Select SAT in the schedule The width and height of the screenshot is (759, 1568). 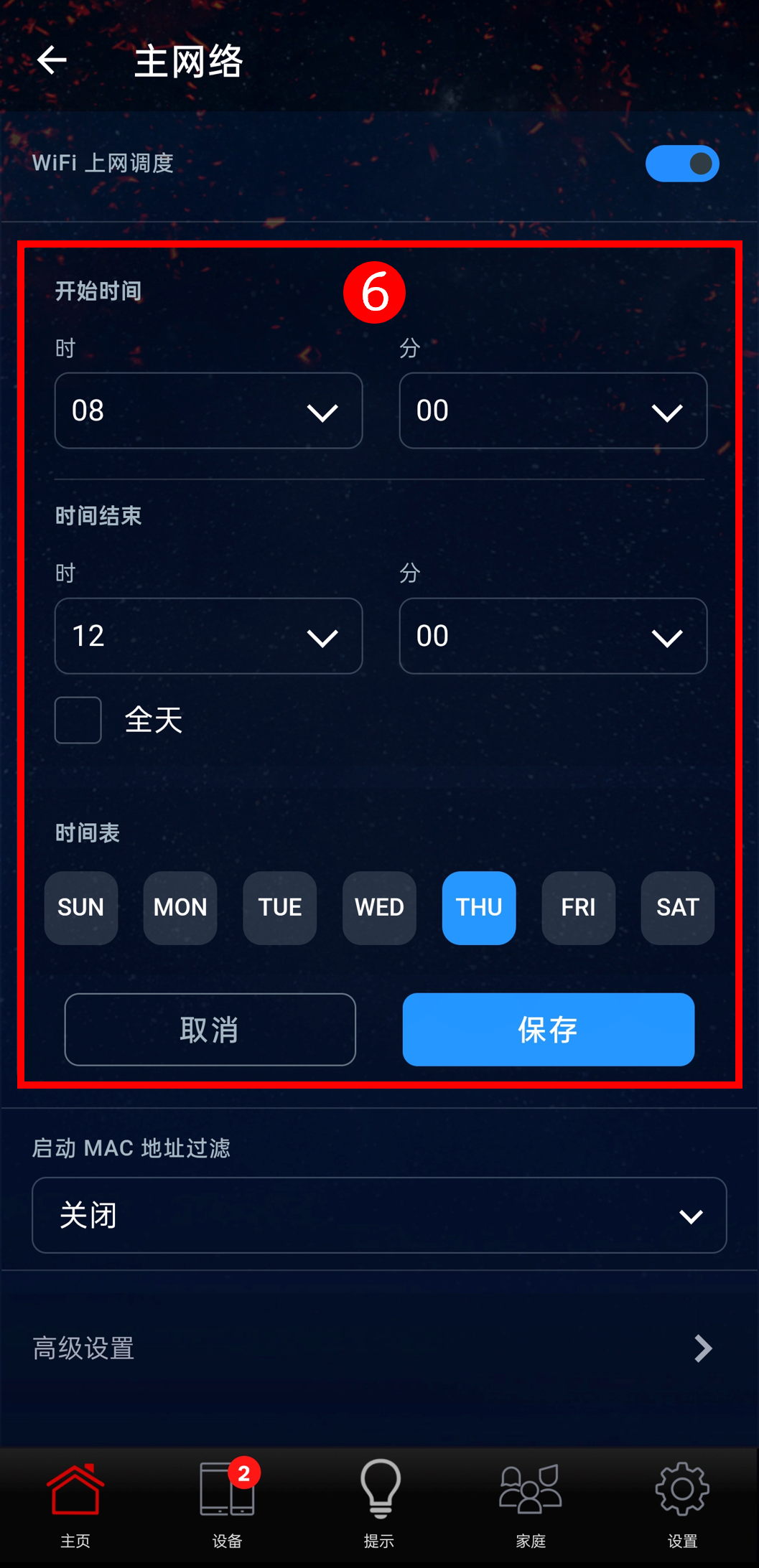pos(677,908)
